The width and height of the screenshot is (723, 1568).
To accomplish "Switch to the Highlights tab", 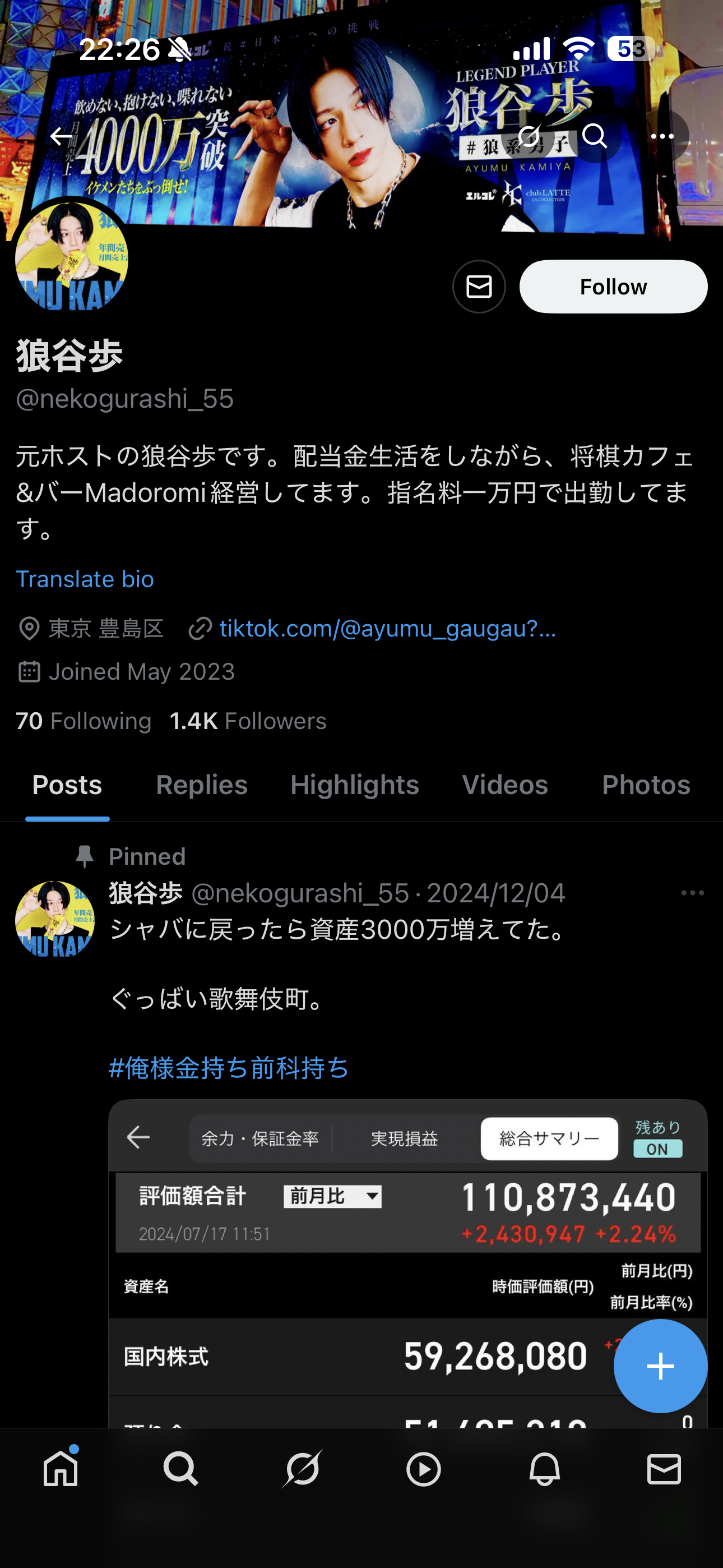I will click(x=354, y=785).
